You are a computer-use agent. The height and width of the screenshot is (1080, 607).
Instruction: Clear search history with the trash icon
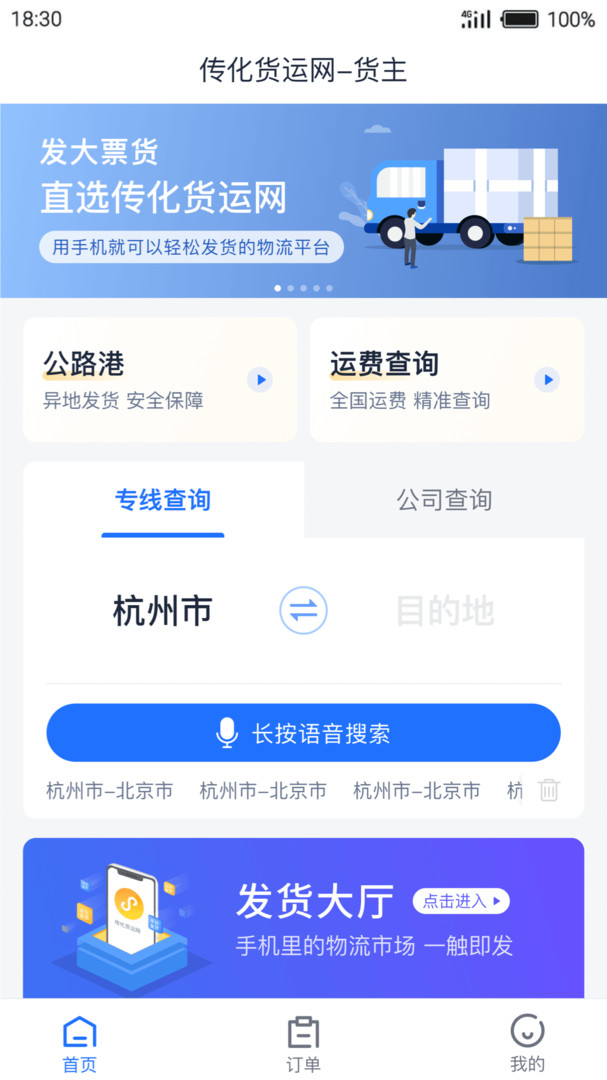click(549, 790)
